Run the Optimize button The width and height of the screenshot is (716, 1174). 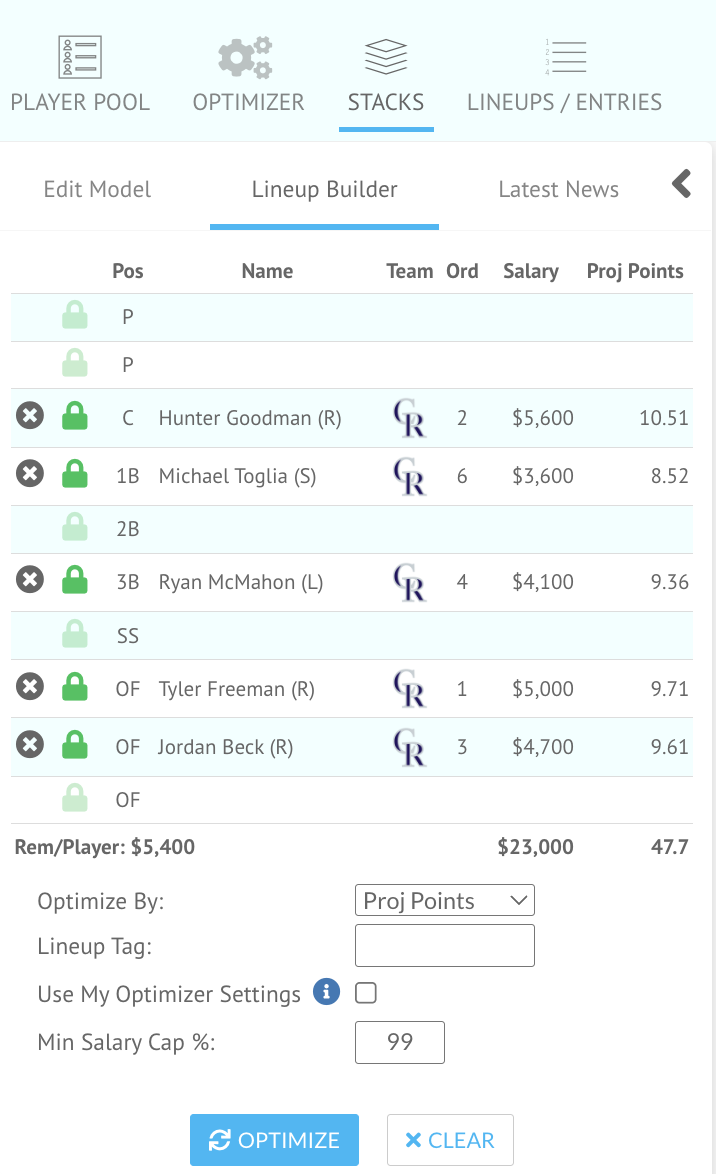click(274, 1140)
